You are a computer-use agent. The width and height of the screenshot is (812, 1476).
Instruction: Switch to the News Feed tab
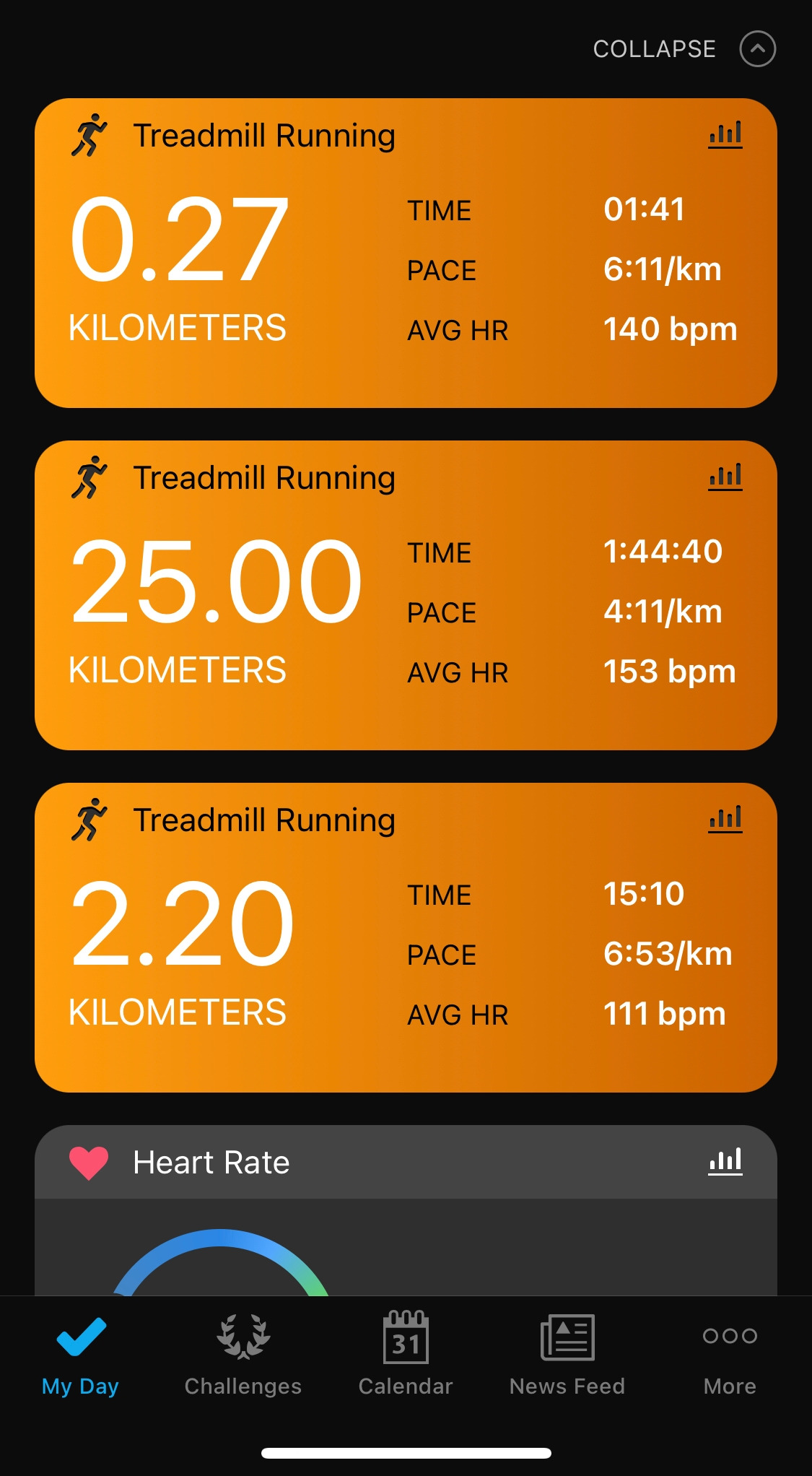tap(567, 1355)
